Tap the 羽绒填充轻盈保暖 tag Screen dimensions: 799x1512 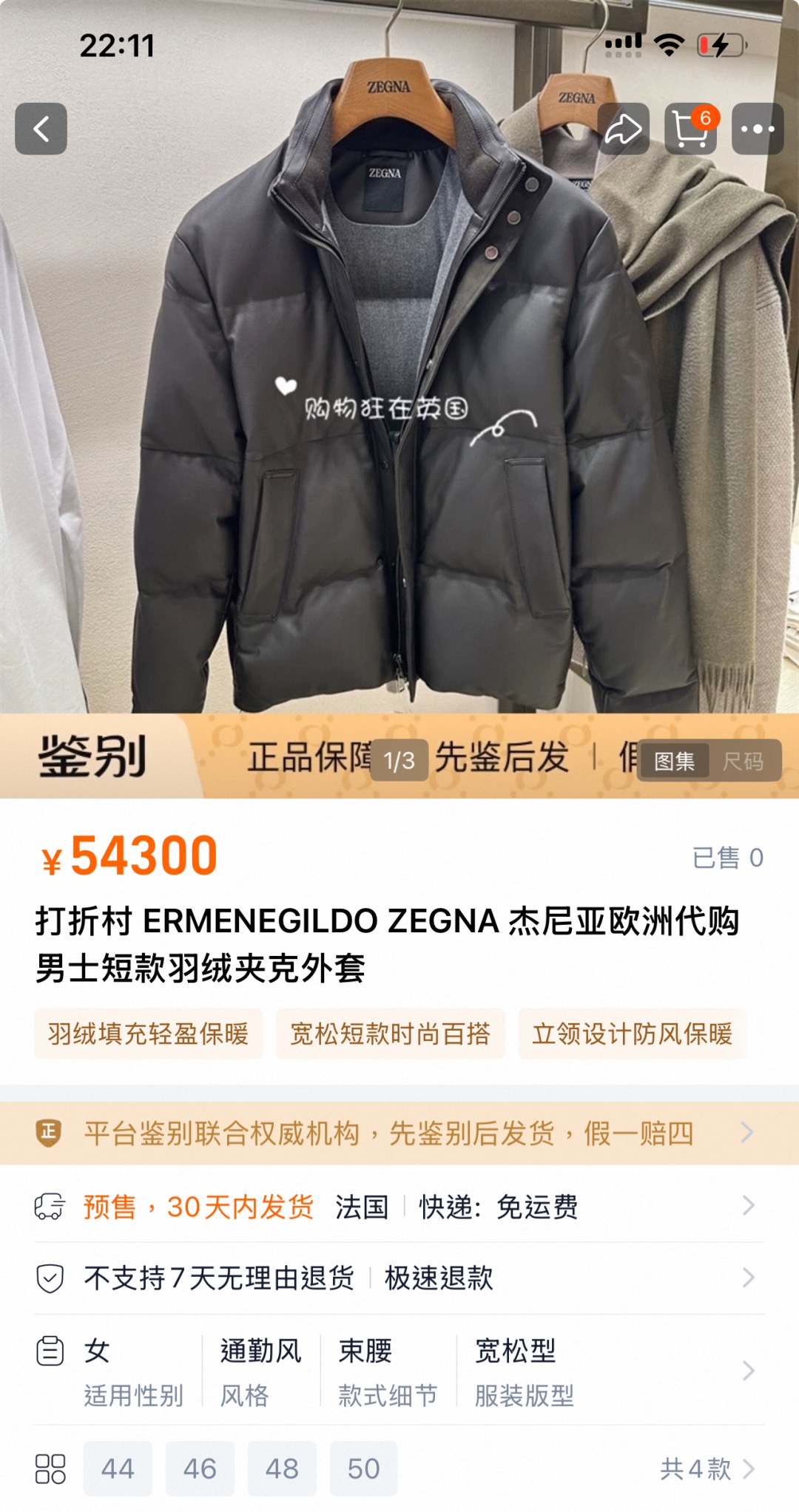pos(149,1034)
